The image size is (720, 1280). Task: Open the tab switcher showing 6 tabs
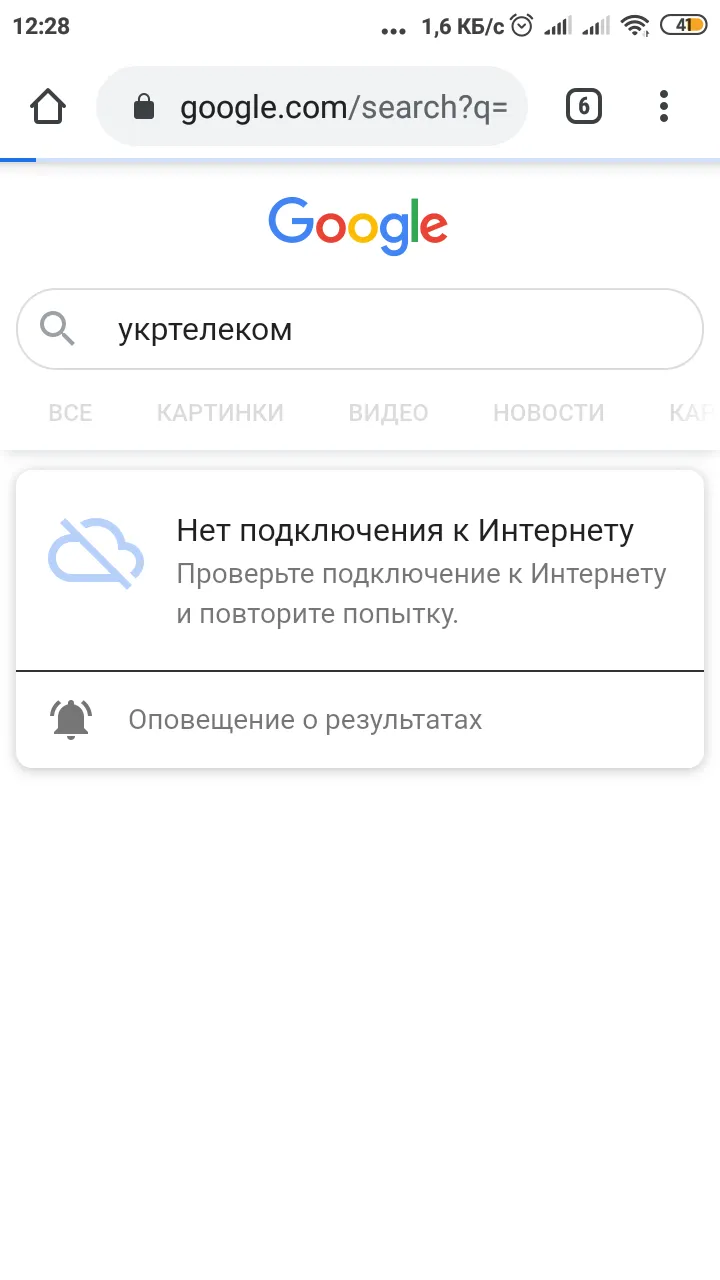(584, 106)
